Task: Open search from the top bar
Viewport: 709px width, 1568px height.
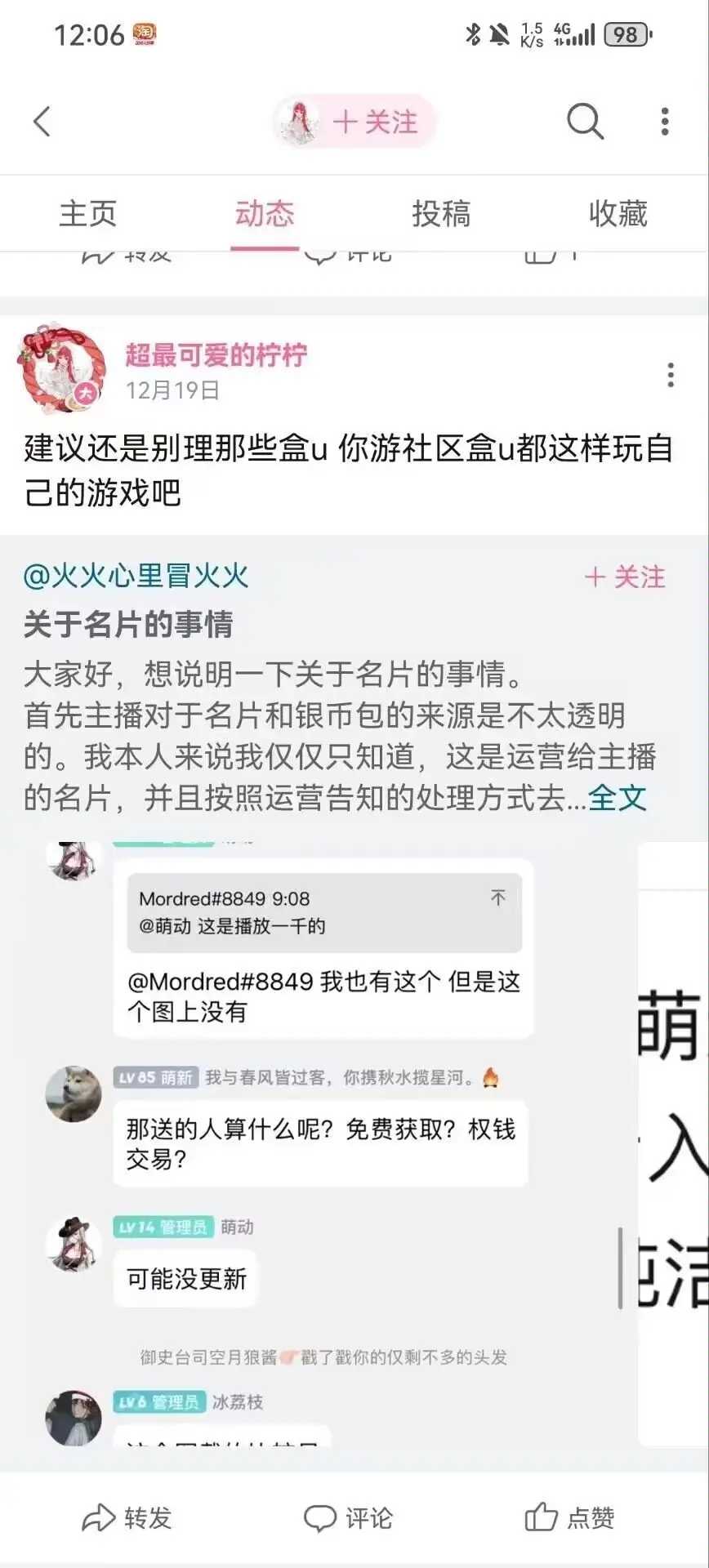Action: pos(583,121)
